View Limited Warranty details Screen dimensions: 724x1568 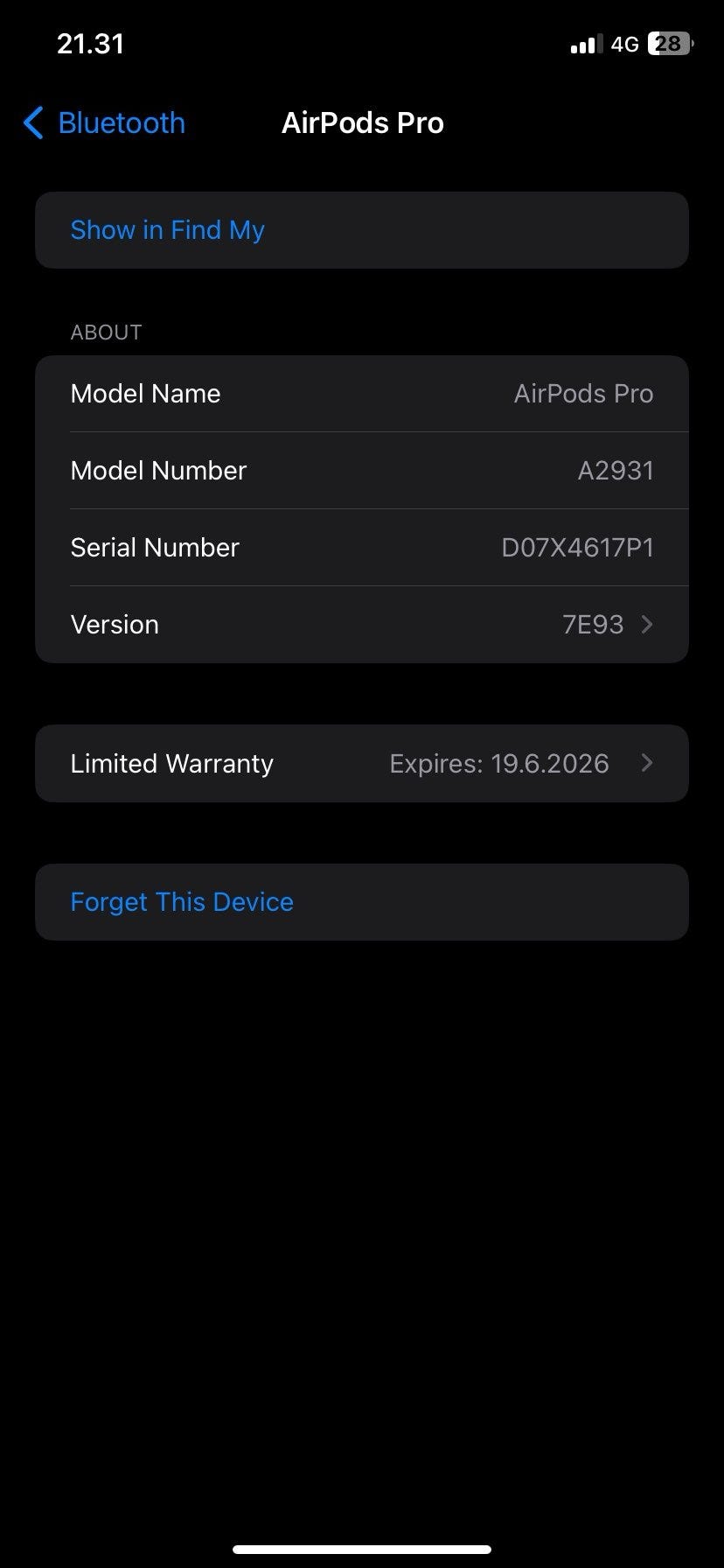[x=361, y=764]
